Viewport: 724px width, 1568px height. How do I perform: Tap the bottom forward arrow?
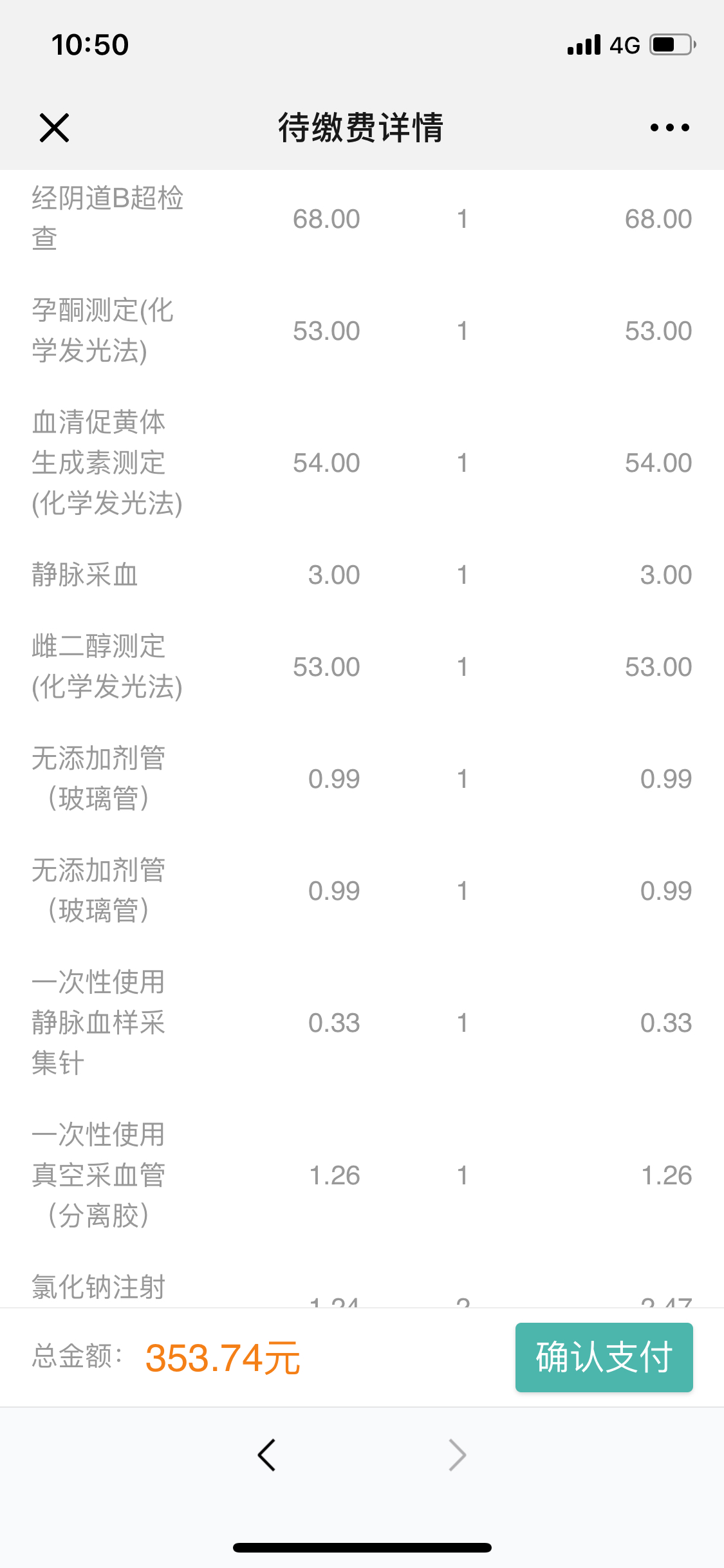pyautogui.click(x=457, y=1455)
